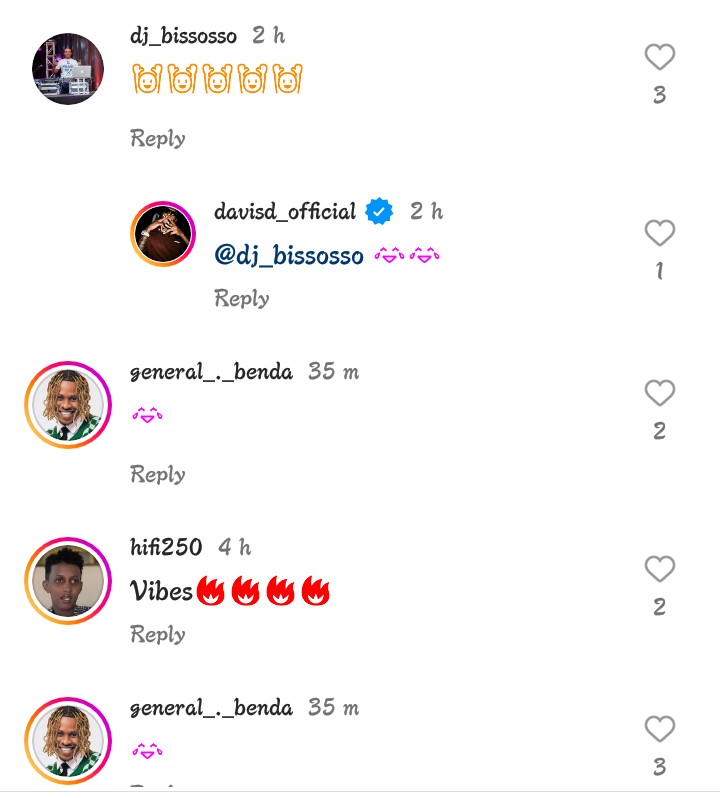The image size is (720, 798).
Task: View davisd_official's profile avatar
Action: (163, 234)
